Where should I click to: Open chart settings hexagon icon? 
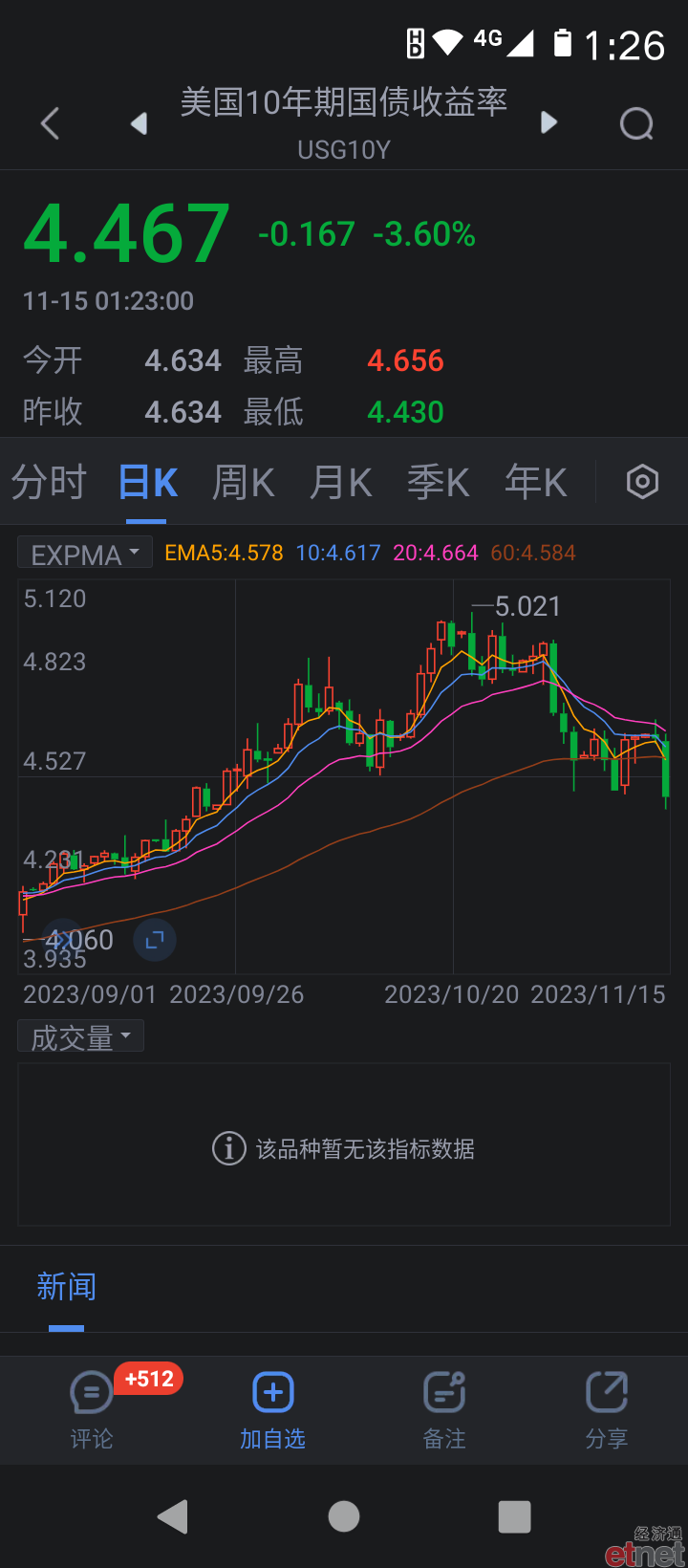point(642,482)
